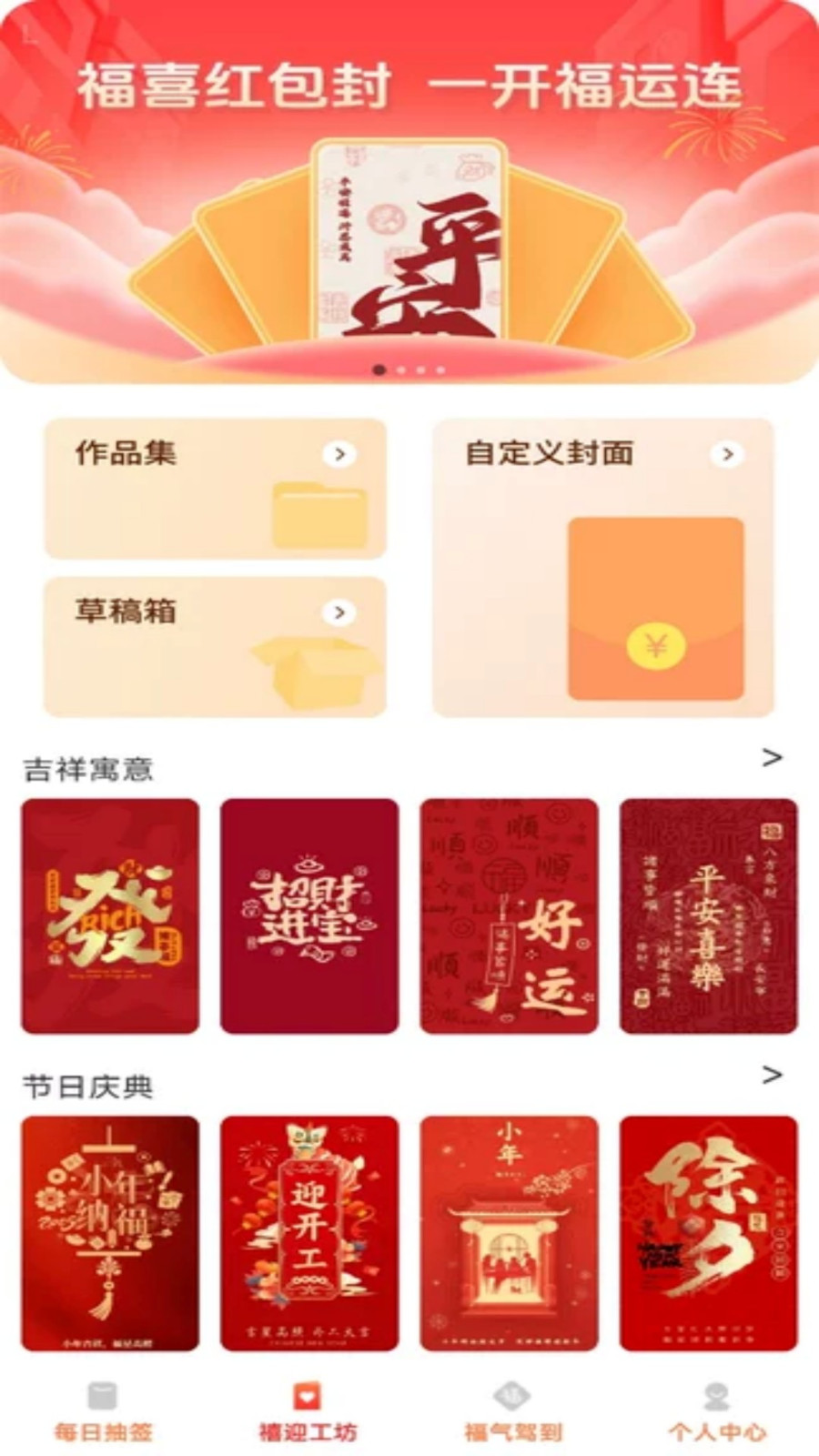Expand the 节日庆典 section arrow

(x=772, y=1075)
